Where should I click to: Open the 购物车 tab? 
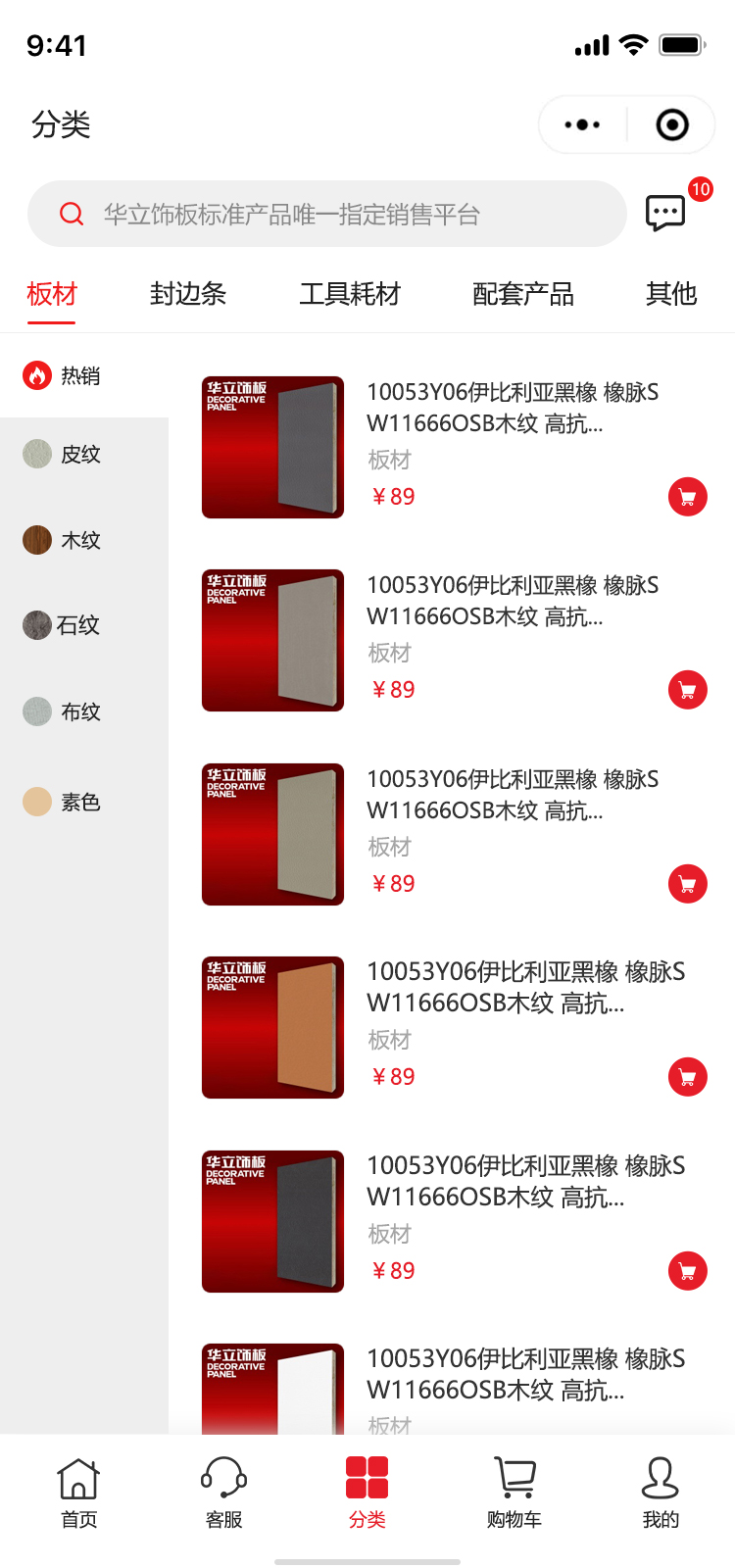pyautogui.click(x=514, y=1493)
